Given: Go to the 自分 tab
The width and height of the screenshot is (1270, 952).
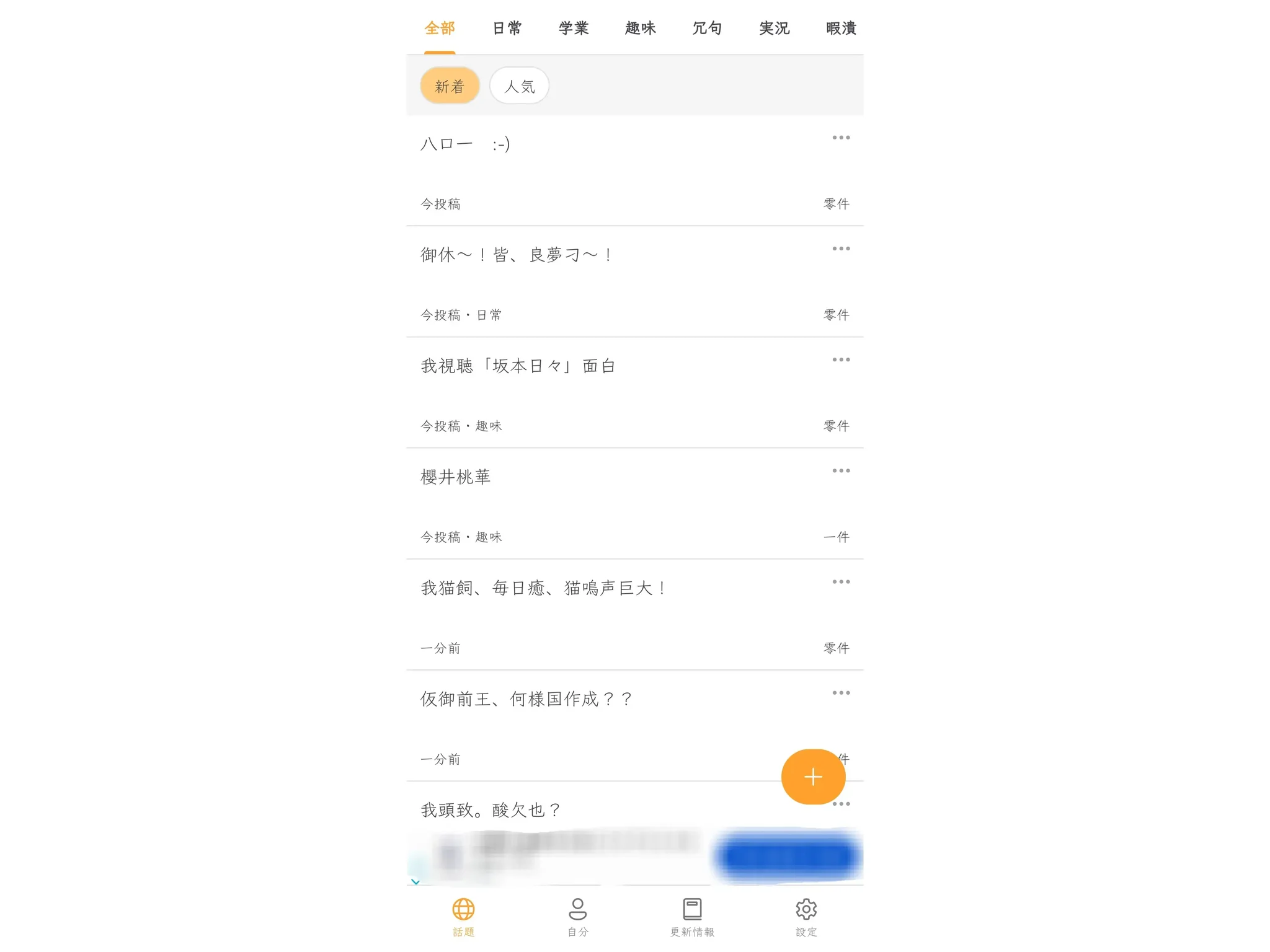Looking at the screenshot, I should 577,917.
